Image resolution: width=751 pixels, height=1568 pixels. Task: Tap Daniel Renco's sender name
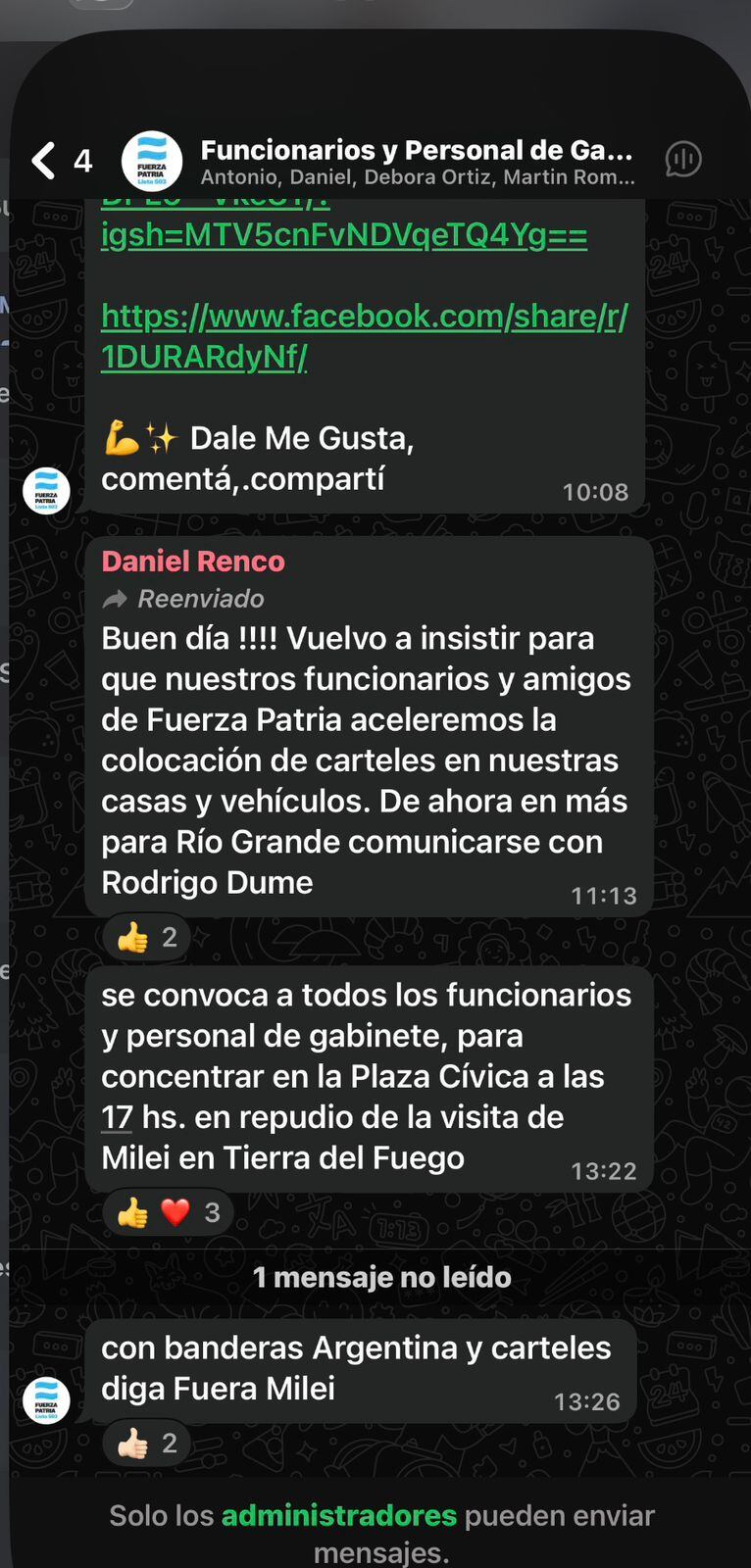tap(192, 561)
